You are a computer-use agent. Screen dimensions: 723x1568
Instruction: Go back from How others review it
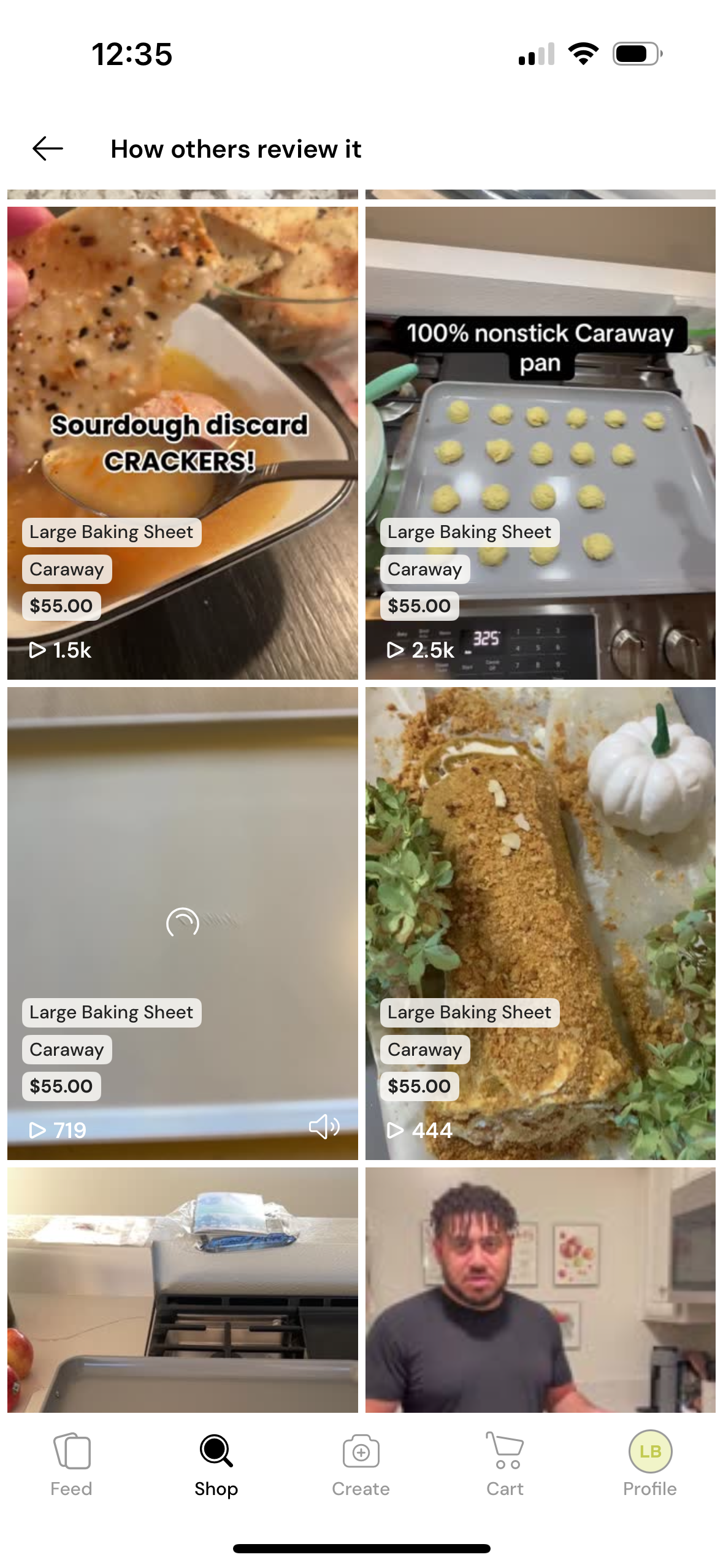coord(48,148)
